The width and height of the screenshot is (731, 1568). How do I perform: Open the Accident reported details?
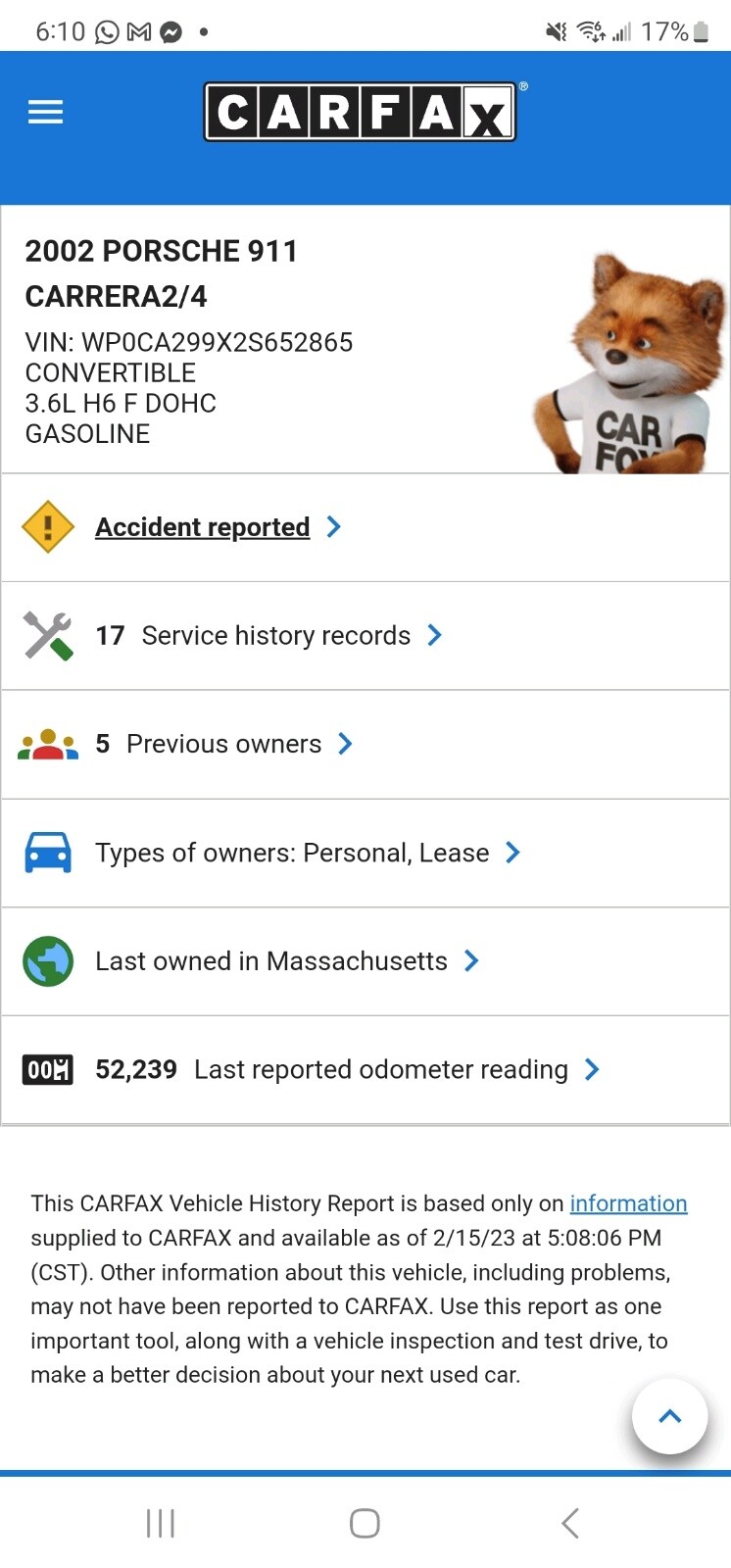[203, 527]
